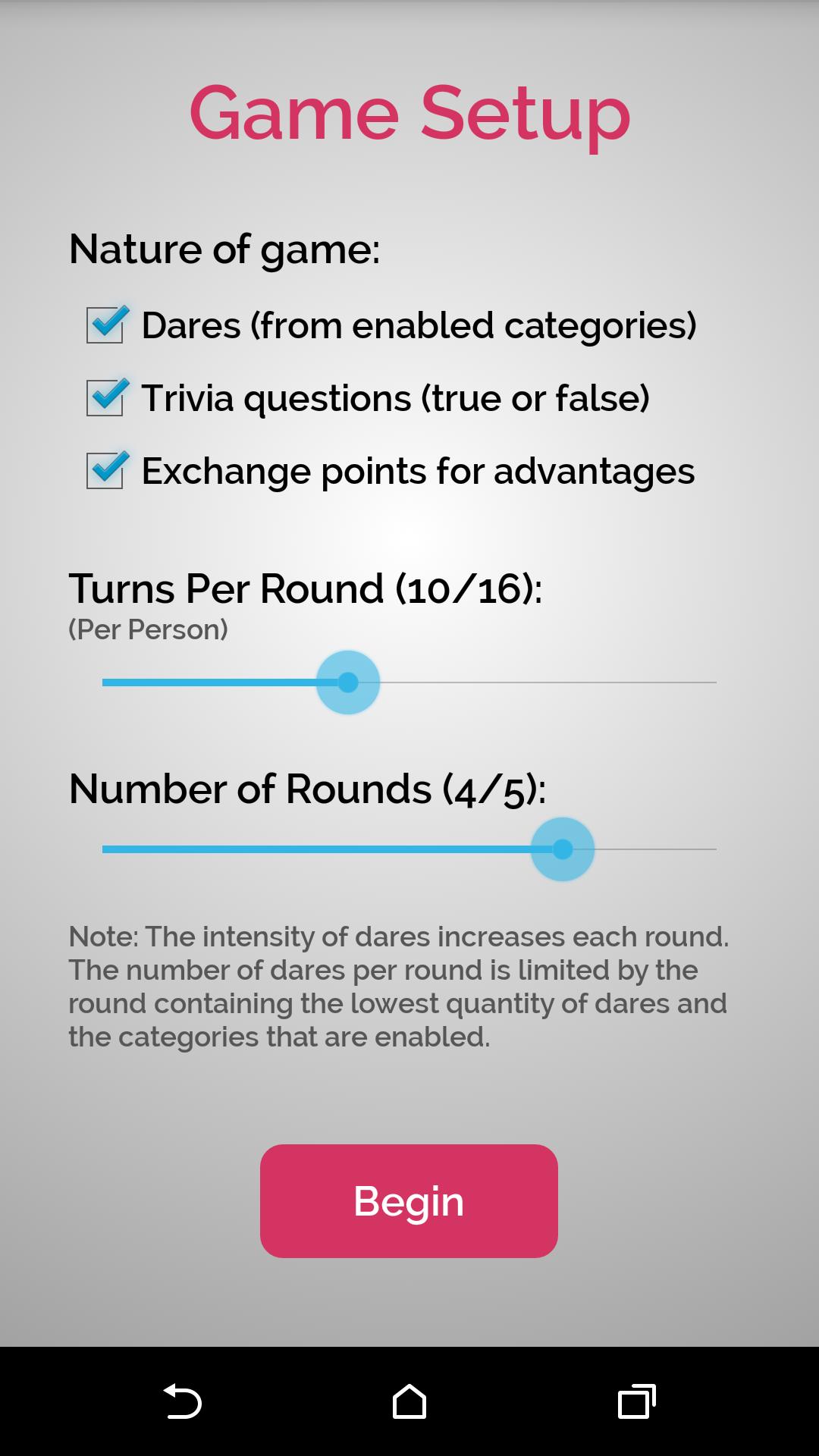Screen dimensions: 819x1456
Task: Disable Exchange points for advantages
Action: [x=105, y=471]
